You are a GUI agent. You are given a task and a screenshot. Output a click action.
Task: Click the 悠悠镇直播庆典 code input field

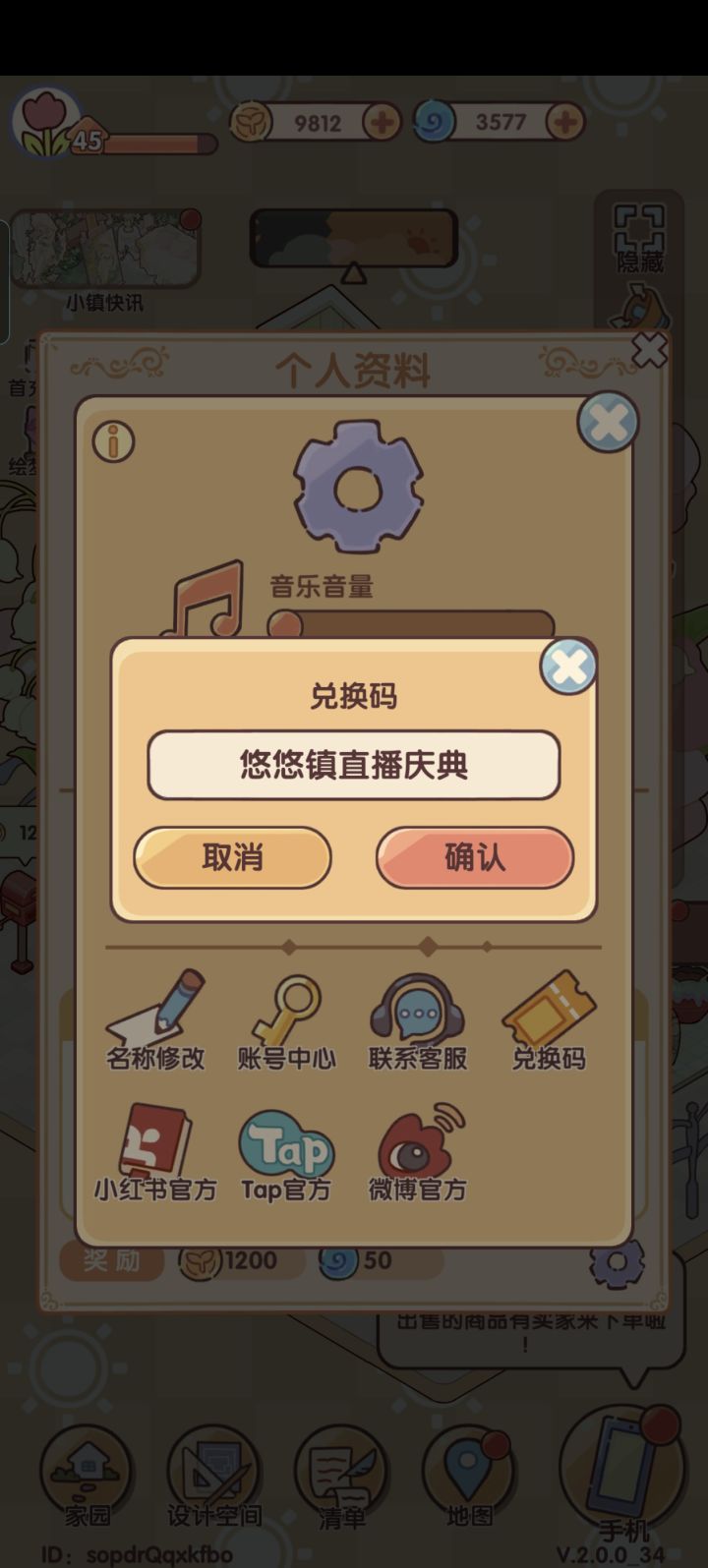click(354, 765)
